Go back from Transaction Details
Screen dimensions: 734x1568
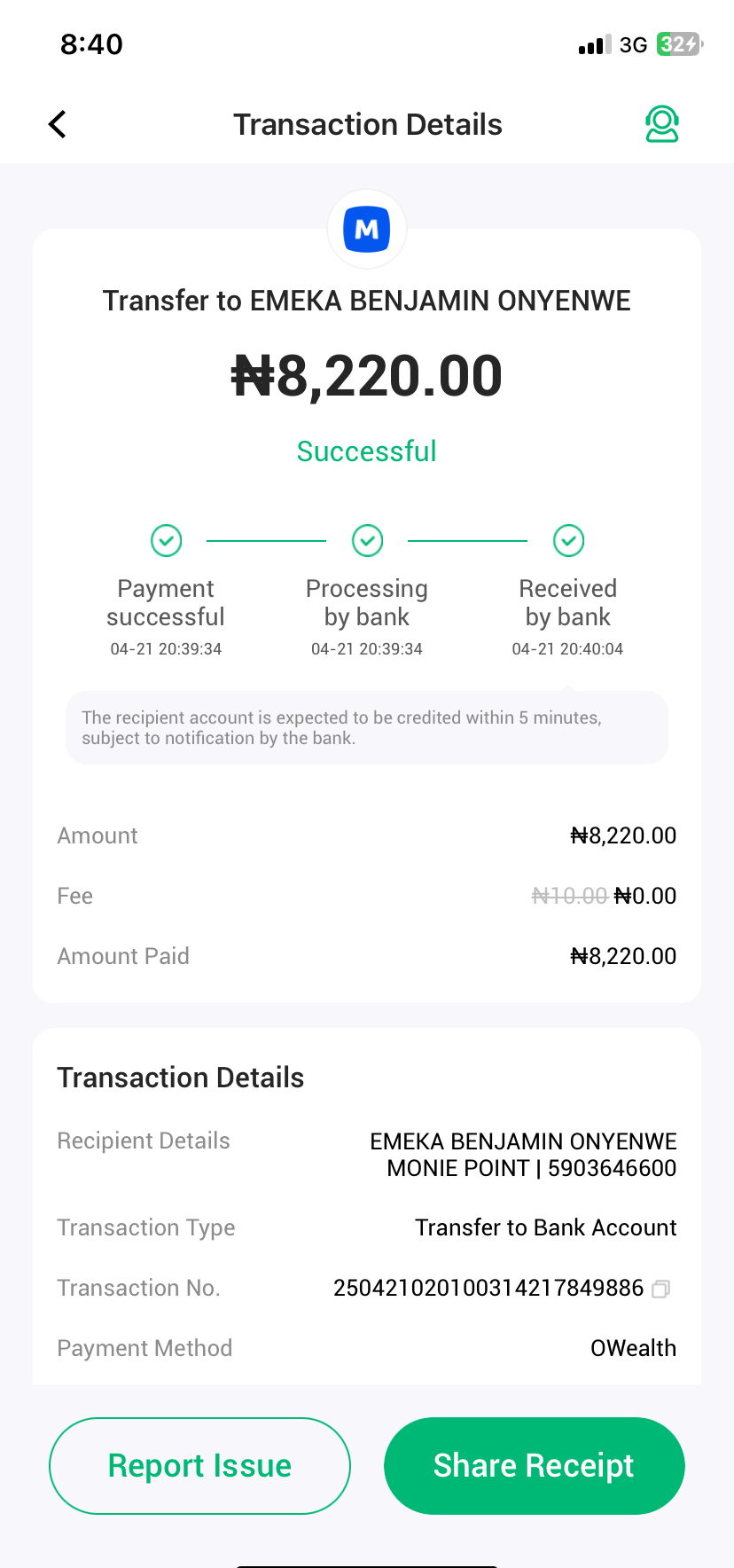[x=58, y=124]
